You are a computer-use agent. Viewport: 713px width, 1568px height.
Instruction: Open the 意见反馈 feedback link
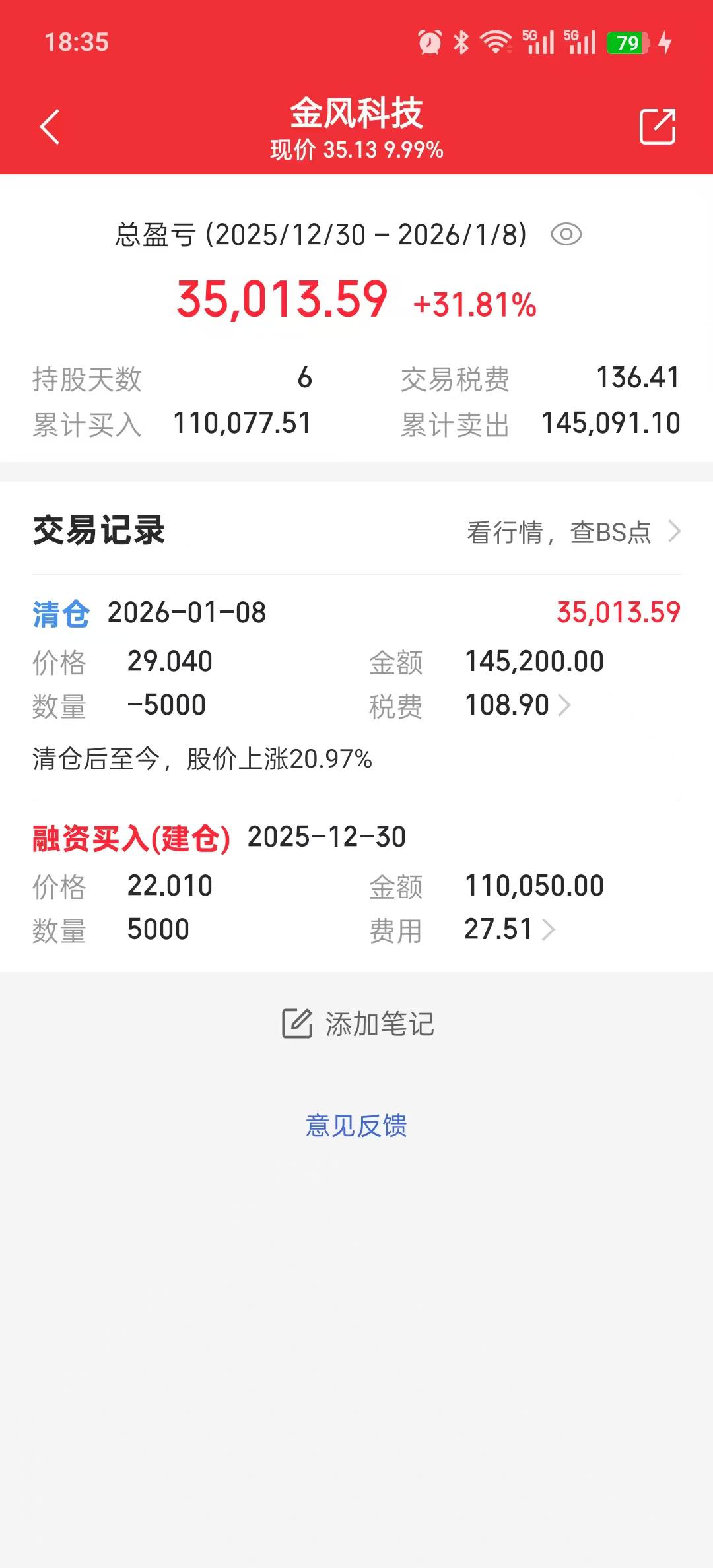coord(356,1125)
